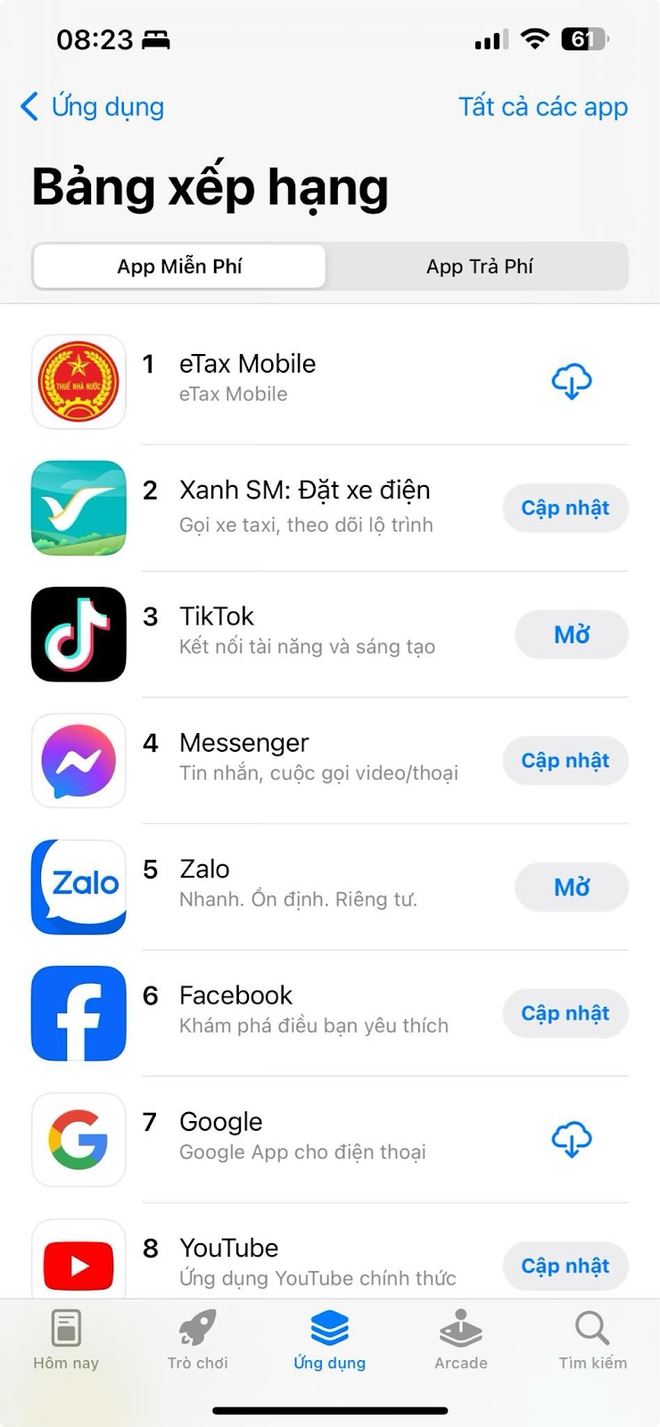
Task: Open Zalo with Mở button
Action: tap(571, 887)
